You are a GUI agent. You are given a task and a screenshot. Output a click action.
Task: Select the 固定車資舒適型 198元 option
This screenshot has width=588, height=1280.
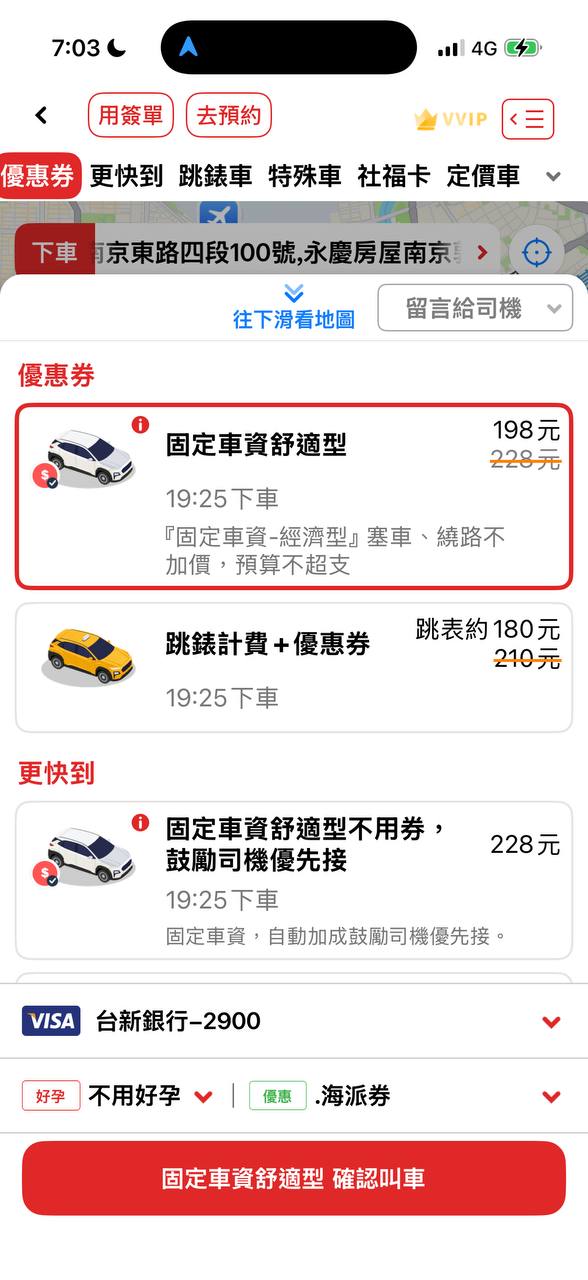pyautogui.click(x=294, y=497)
